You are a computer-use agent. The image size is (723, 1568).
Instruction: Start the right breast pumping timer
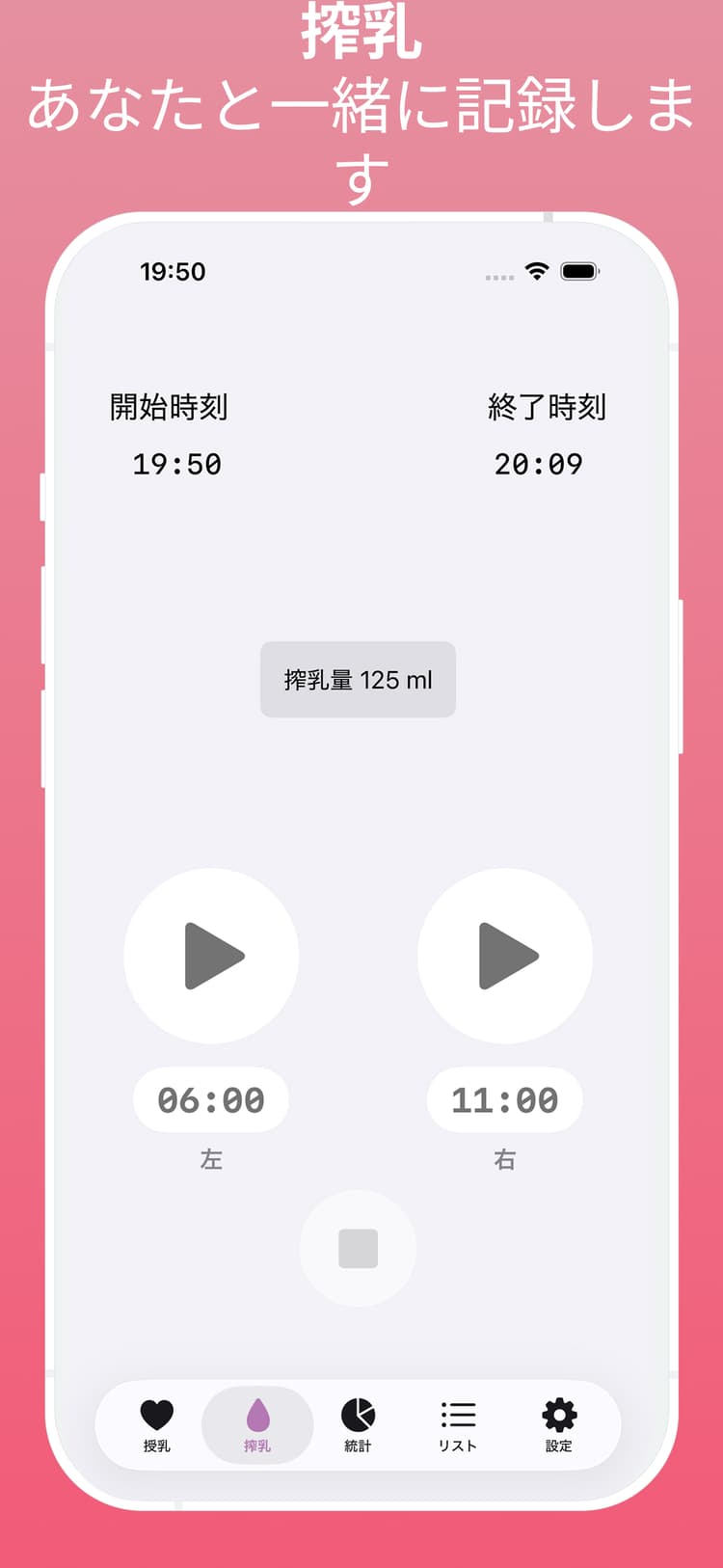tap(504, 956)
